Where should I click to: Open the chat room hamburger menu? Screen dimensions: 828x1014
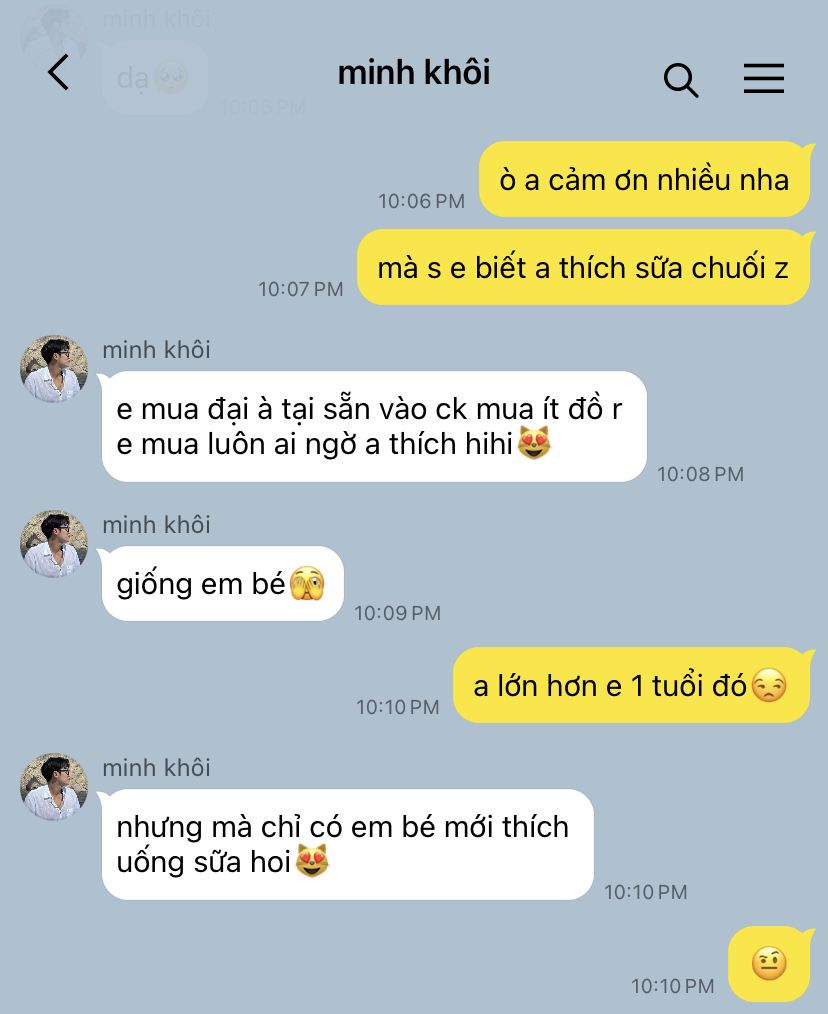click(763, 79)
